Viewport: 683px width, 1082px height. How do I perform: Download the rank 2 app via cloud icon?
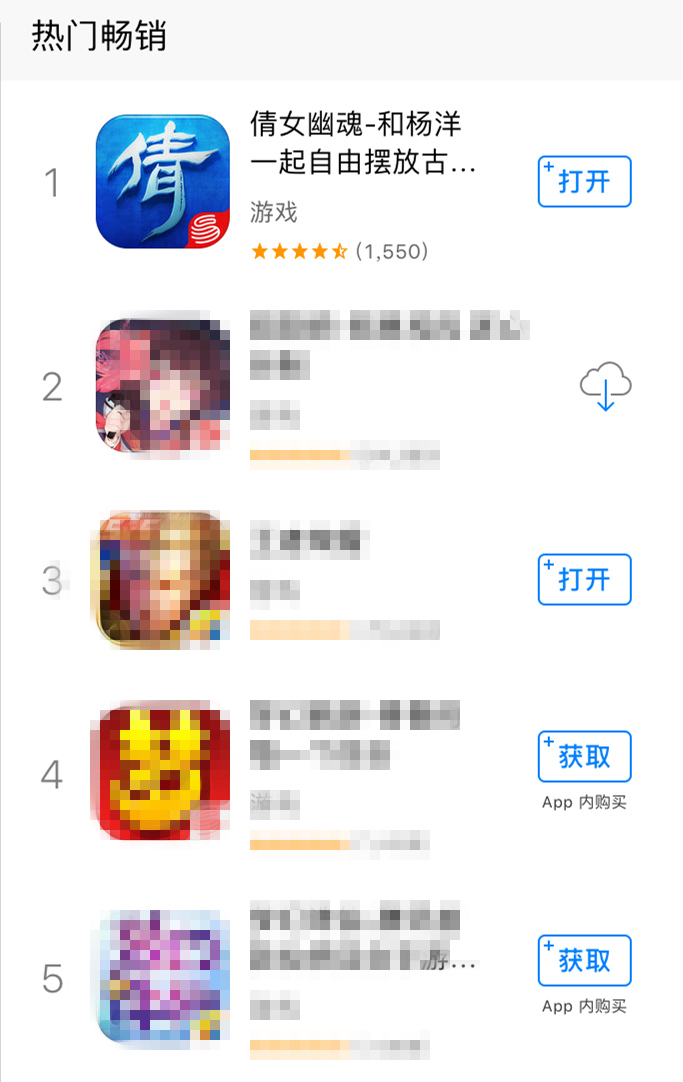(x=606, y=387)
